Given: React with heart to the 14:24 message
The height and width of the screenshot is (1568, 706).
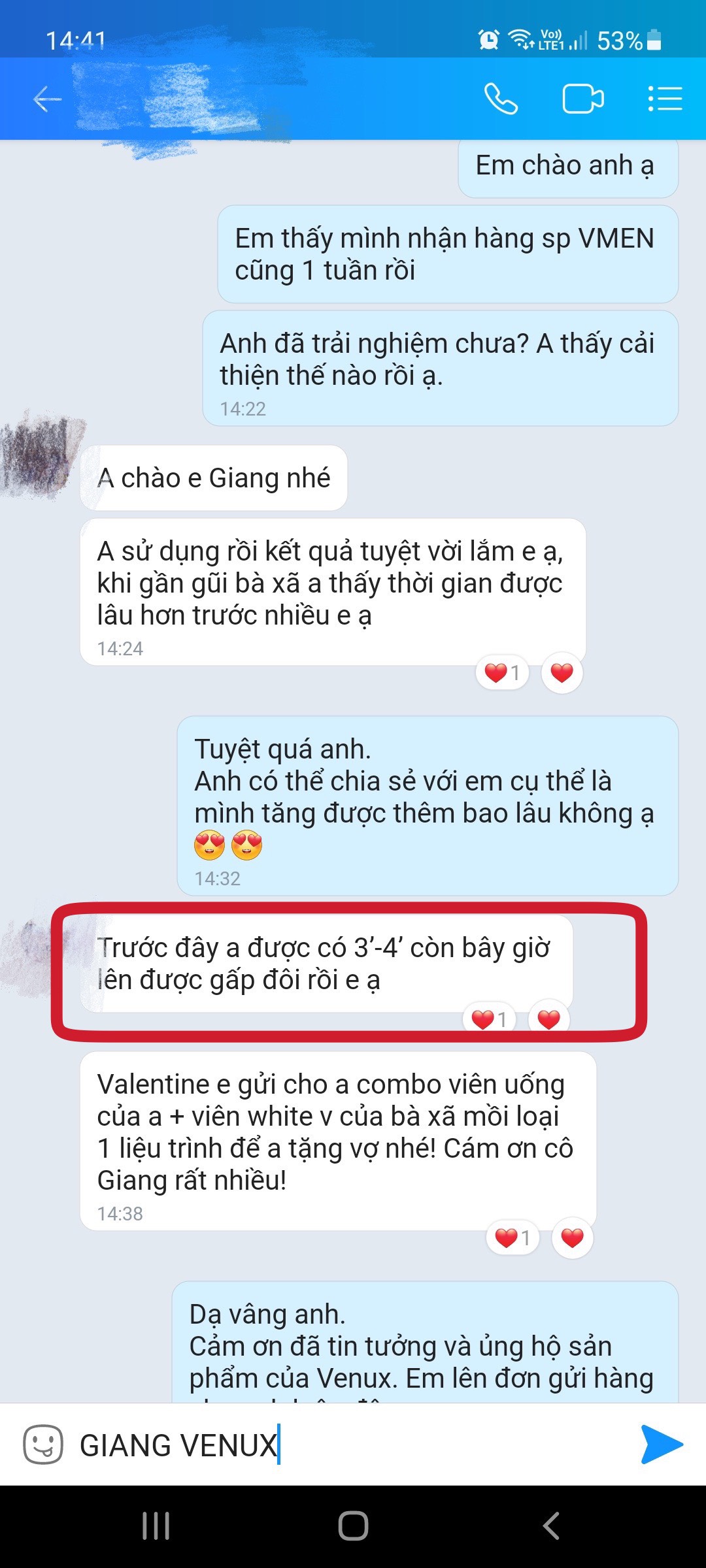Looking at the screenshot, I should pyautogui.click(x=562, y=672).
